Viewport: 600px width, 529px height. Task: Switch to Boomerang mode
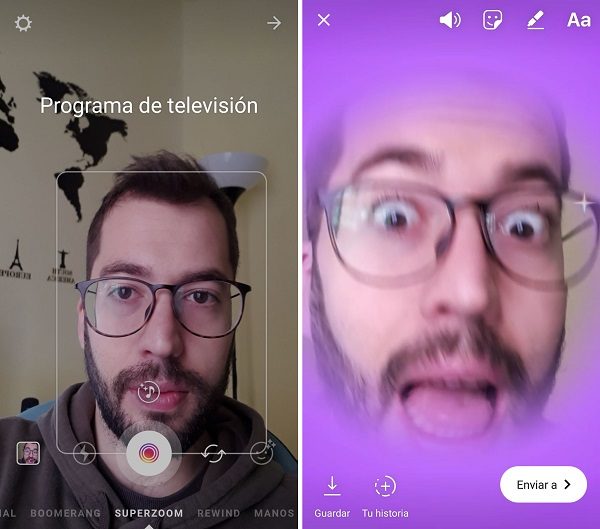66,513
